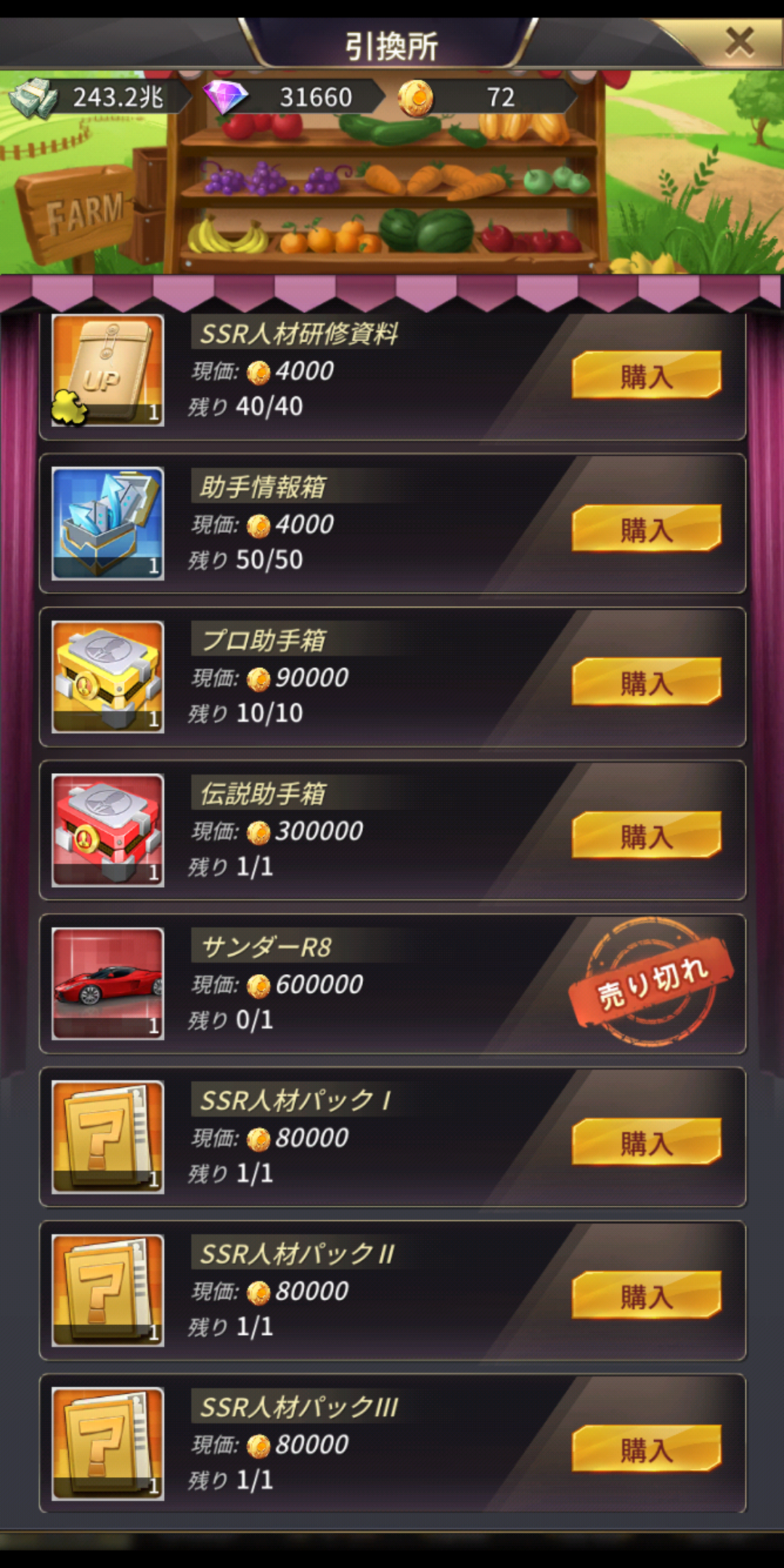
Task: Tap 購入 for SSR人材パックIII
Action: point(646,1448)
